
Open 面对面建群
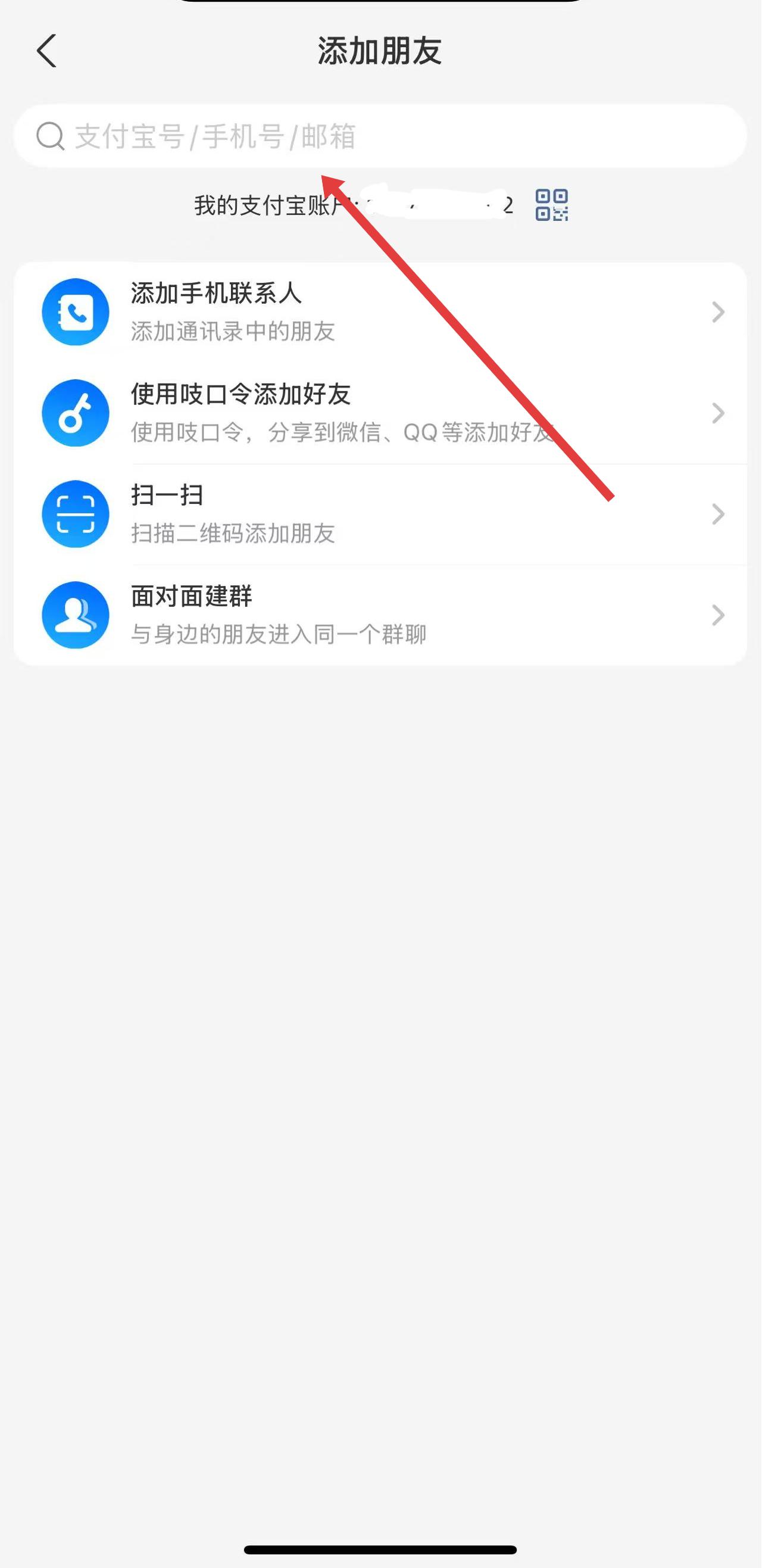coord(380,615)
